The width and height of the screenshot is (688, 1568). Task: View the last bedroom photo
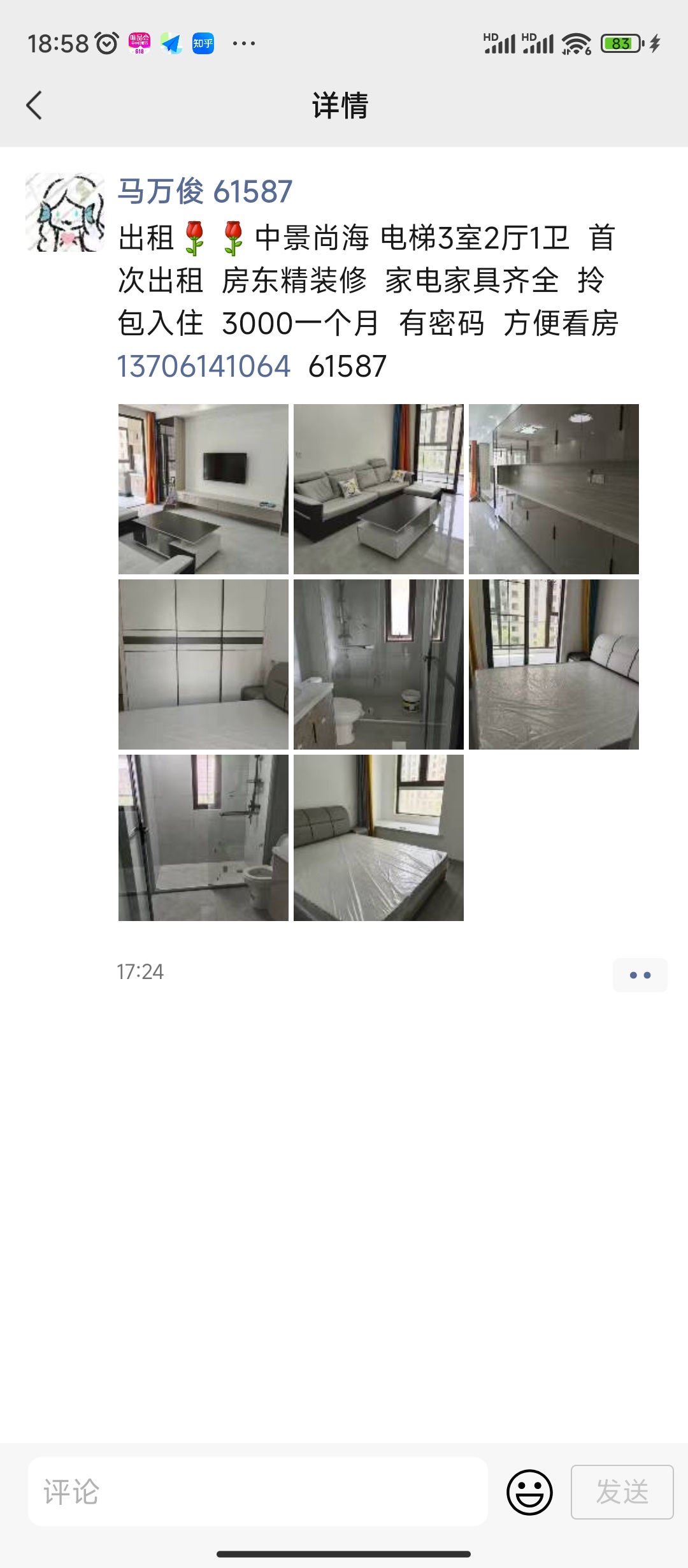click(x=378, y=838)
